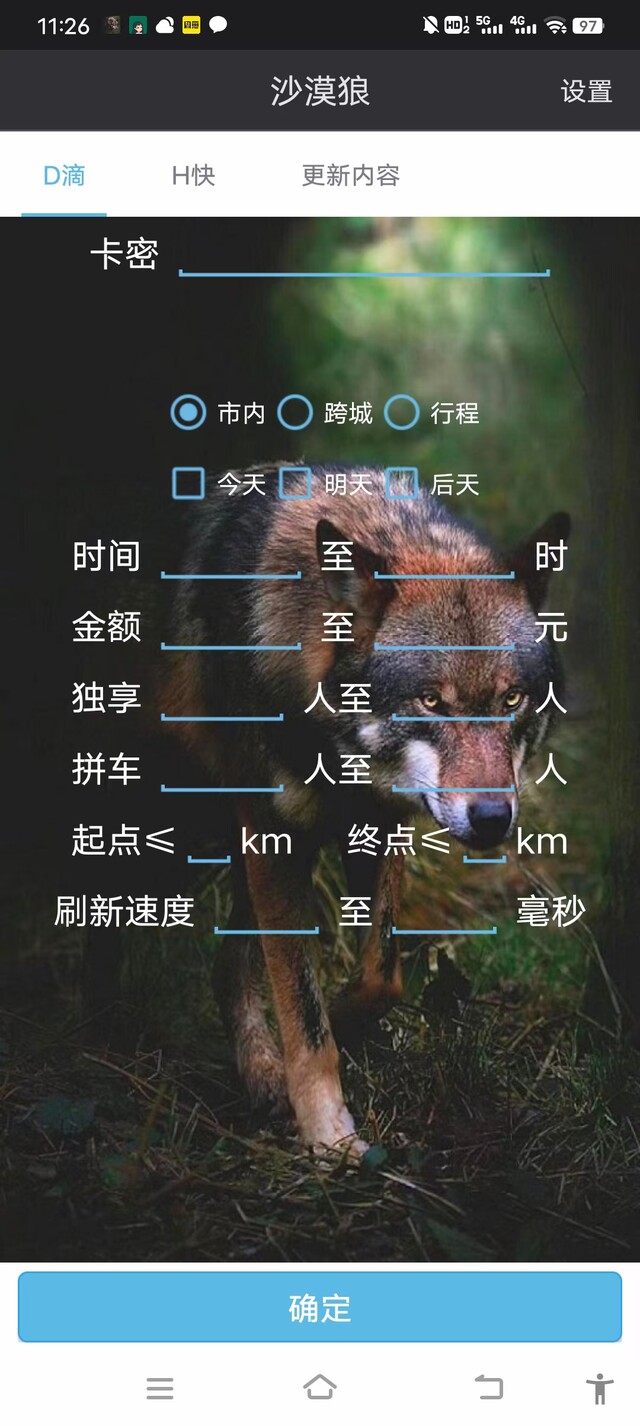Switch to the 更新内容 tab
Image resolution: width=640 pixels, height=1426 pixels.
pos(351,176)
